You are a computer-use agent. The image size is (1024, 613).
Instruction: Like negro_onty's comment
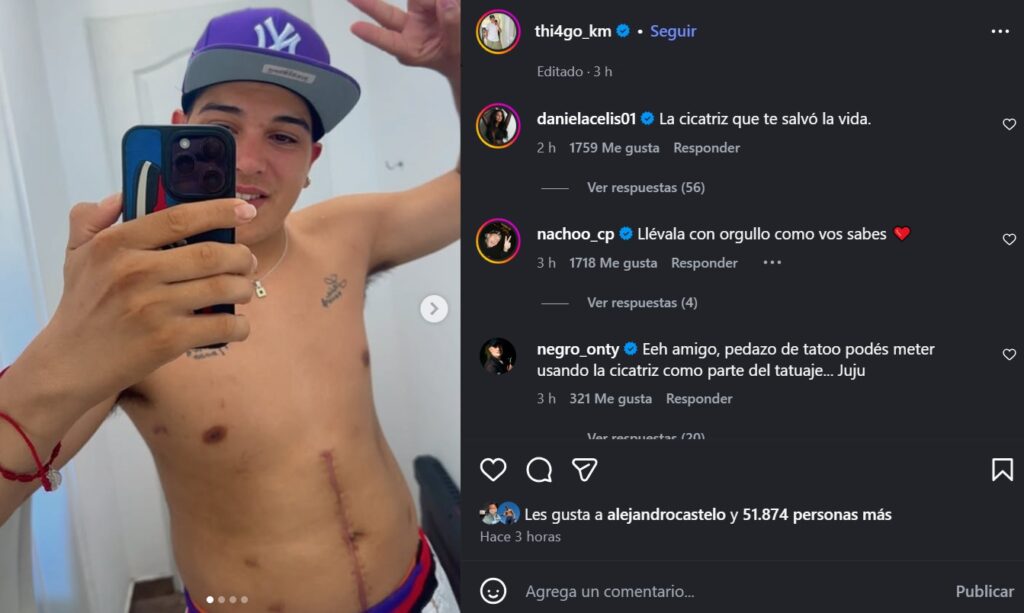(x=1009, y=355)
